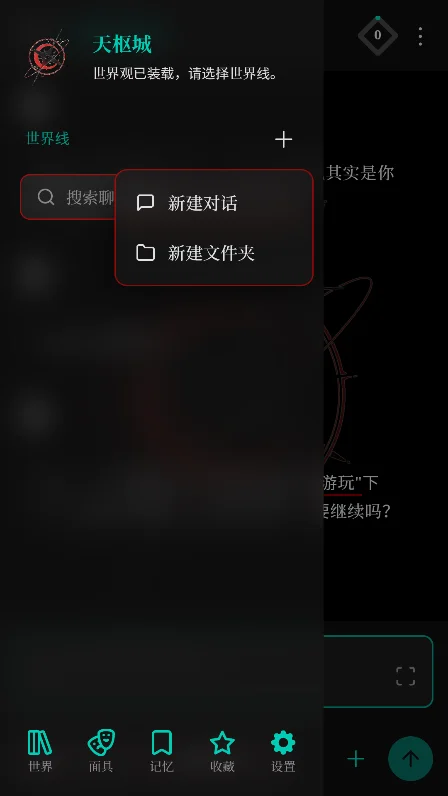Choose 新建文件夹 in the popup
Image resolution: width=448 pixels, height=796 pixels.
(214, 253)
